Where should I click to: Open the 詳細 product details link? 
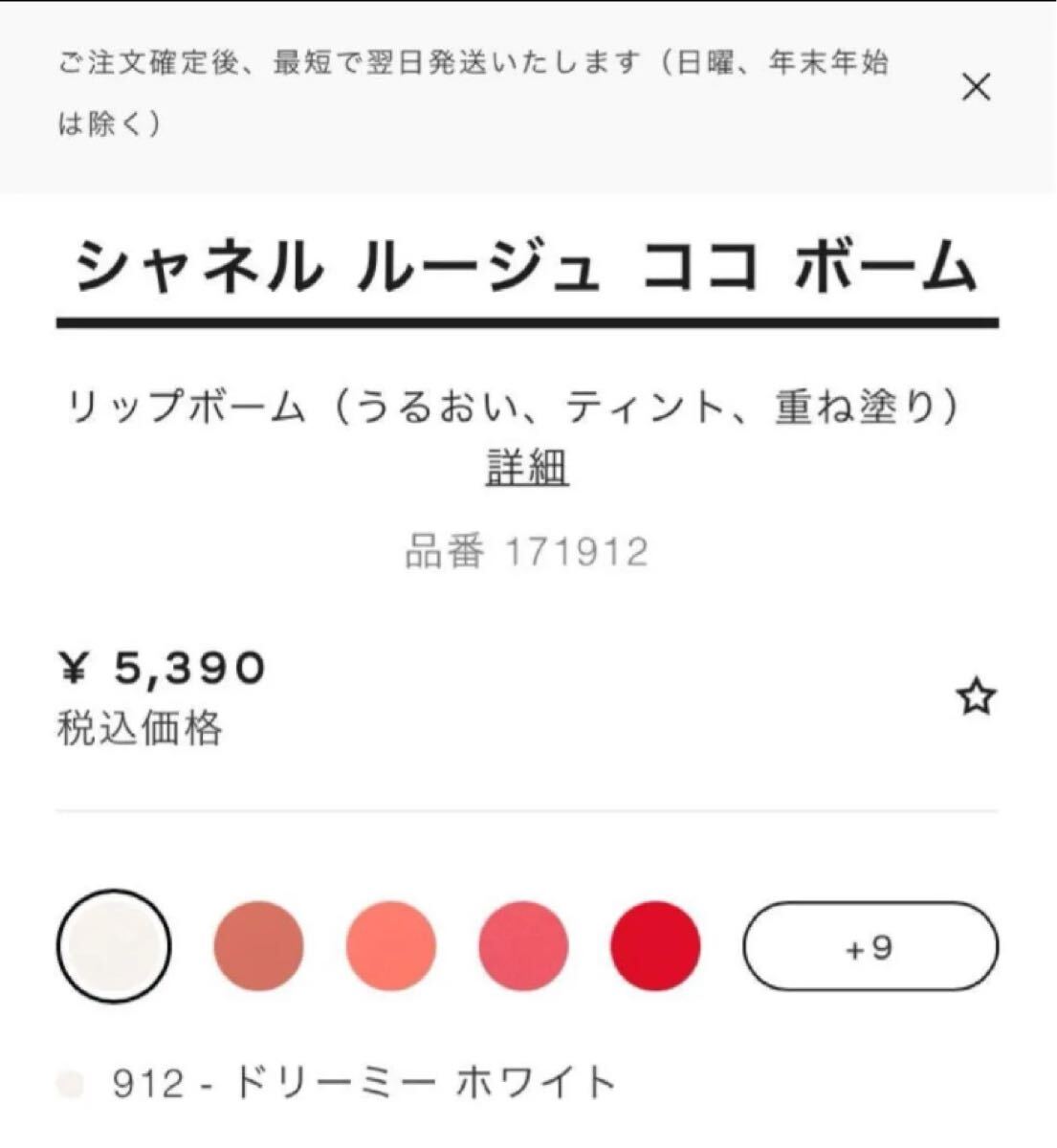tap(527, 469)
